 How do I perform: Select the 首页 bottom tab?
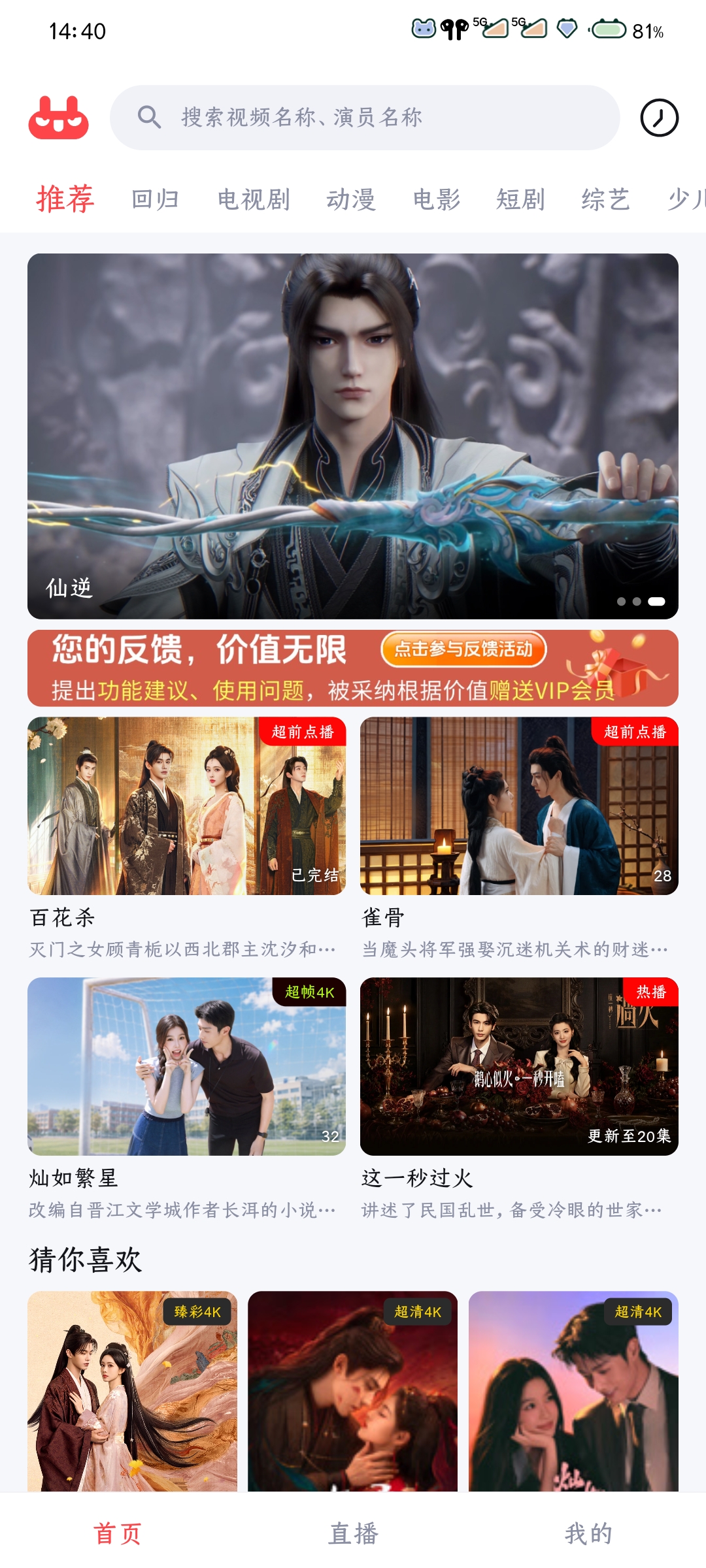[x=118, y=1533]
